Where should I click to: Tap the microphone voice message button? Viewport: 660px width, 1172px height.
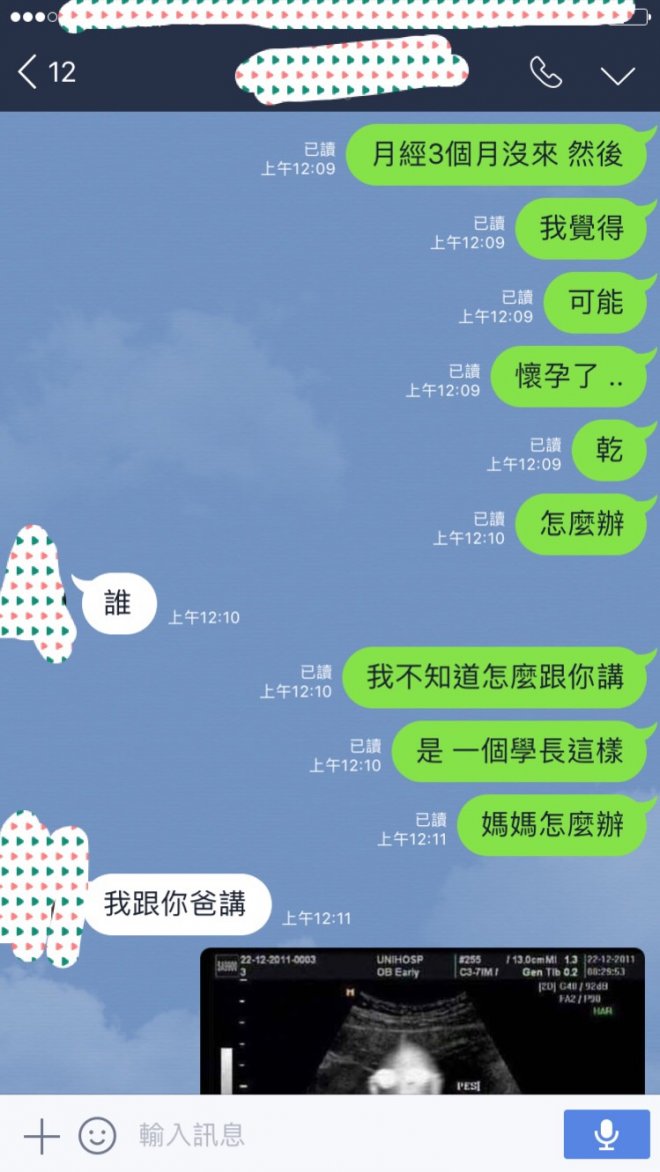click(606, 1134)
